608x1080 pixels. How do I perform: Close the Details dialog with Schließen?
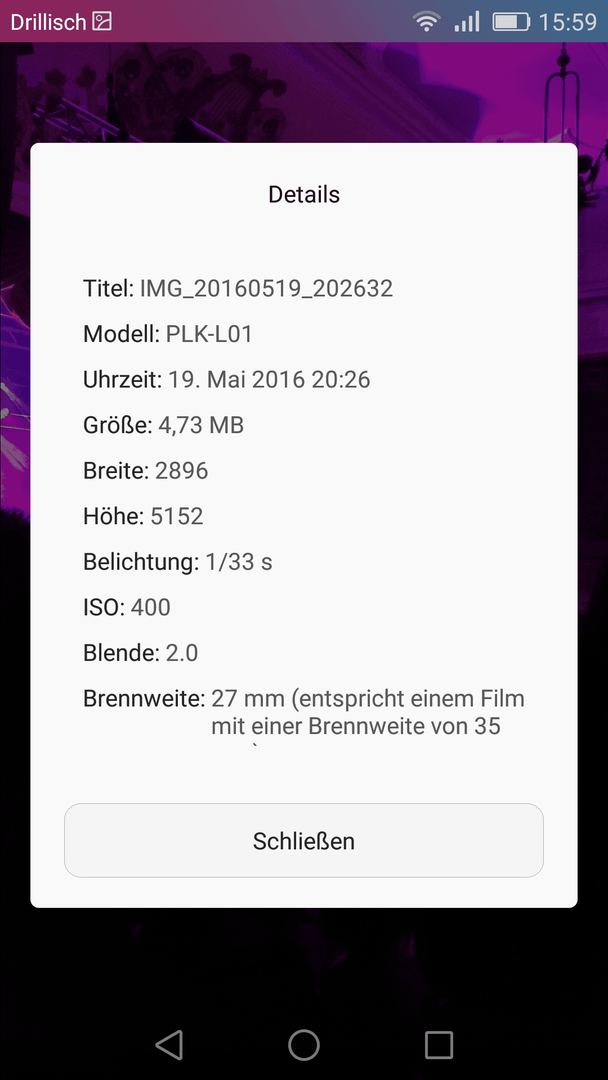pos(304,840)
